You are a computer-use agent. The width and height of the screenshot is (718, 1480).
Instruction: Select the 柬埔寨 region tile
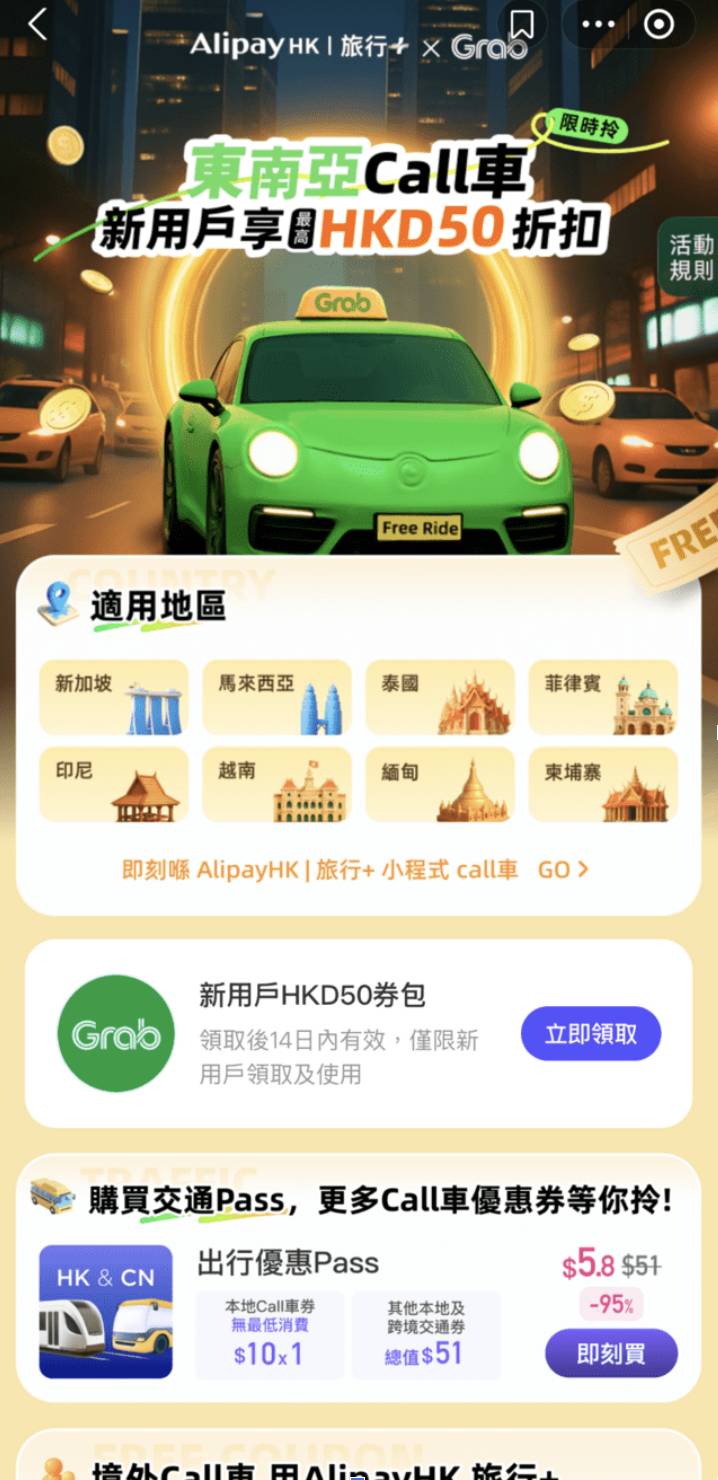click(603, 784)
